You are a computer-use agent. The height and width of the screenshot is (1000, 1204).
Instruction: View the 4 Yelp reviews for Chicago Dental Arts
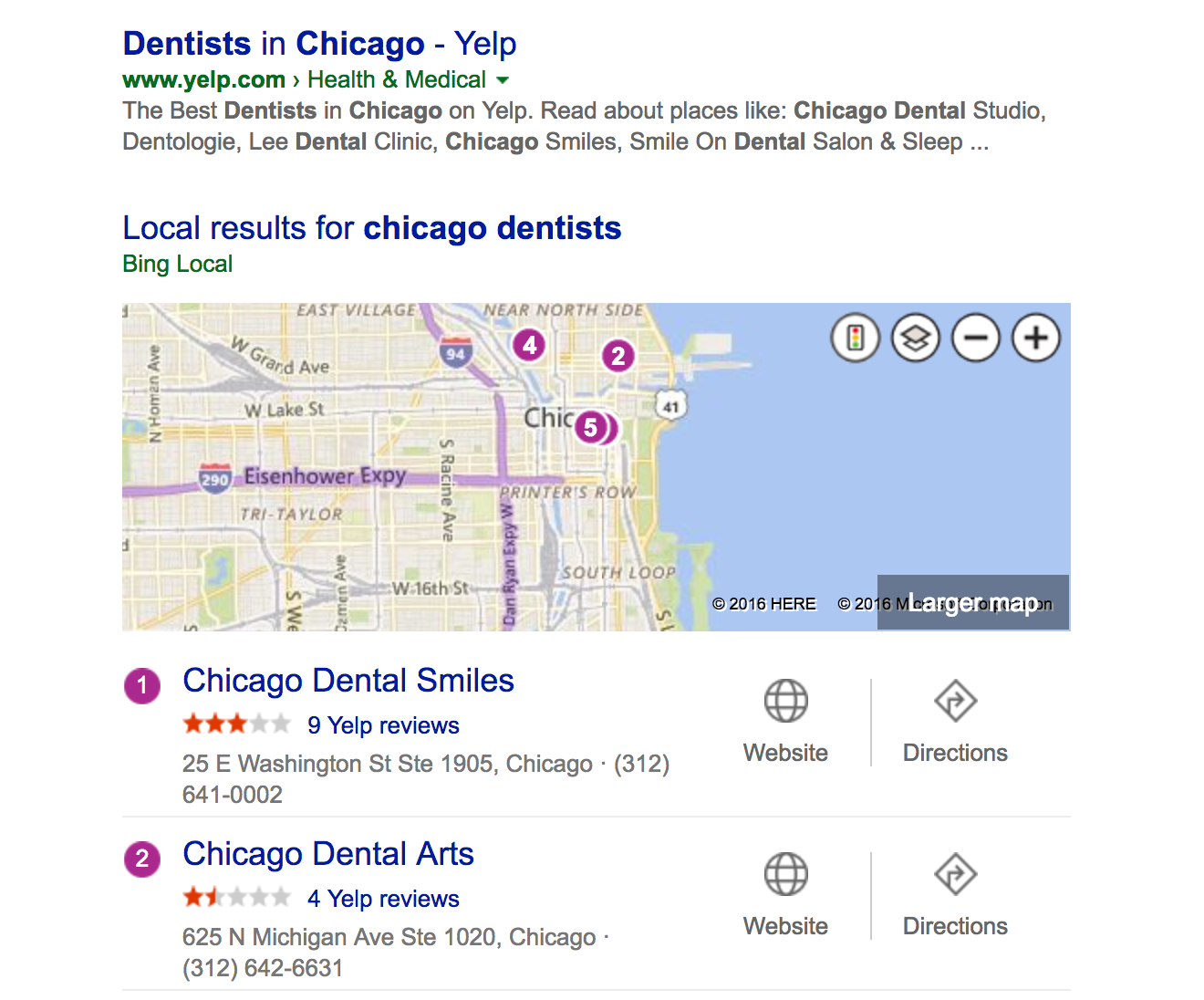tap(383, 899)
